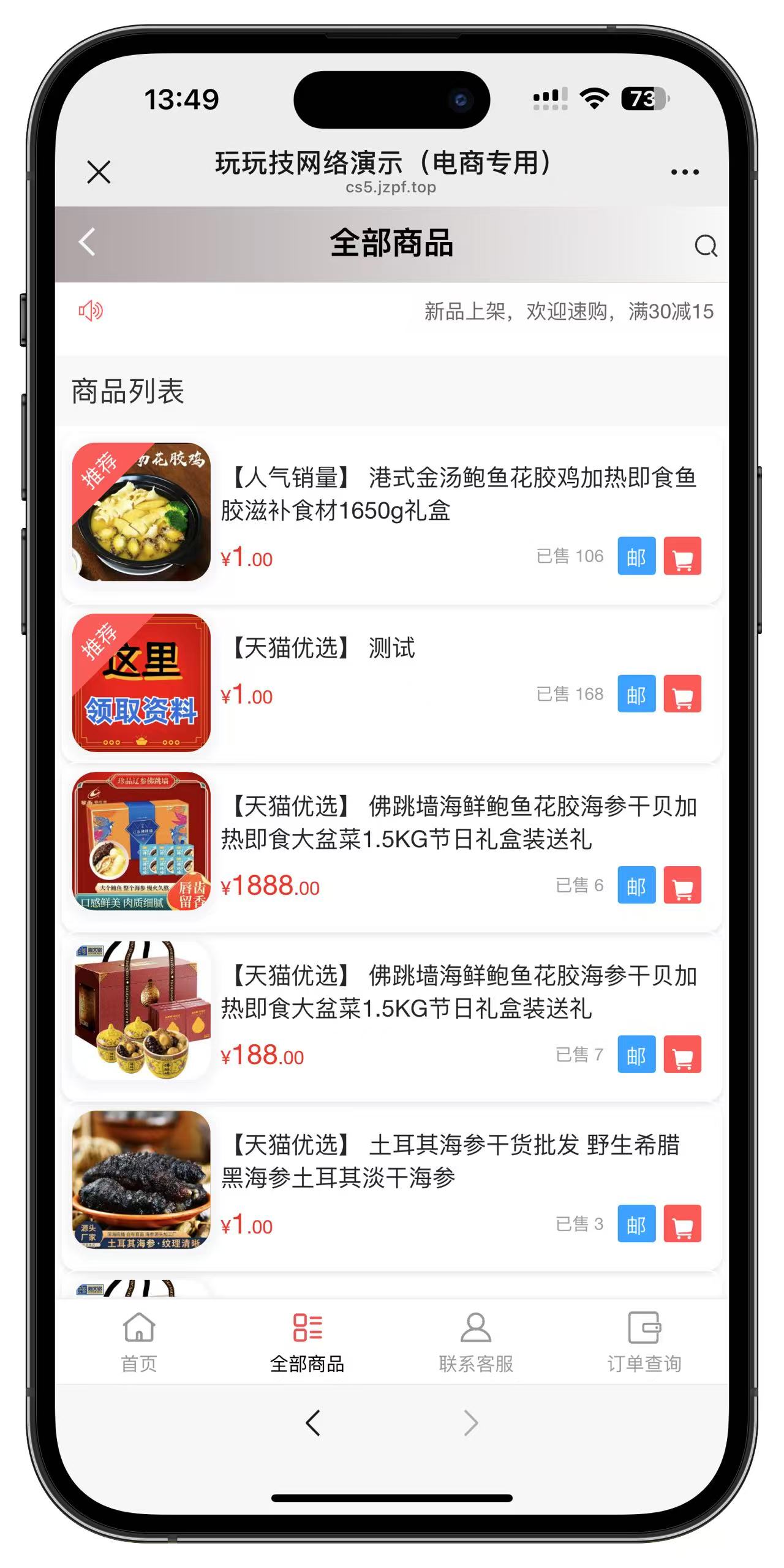Screen dimensions: 784x1568
Task: Switch to 联系客服 tab
Action: [476, 1340]
